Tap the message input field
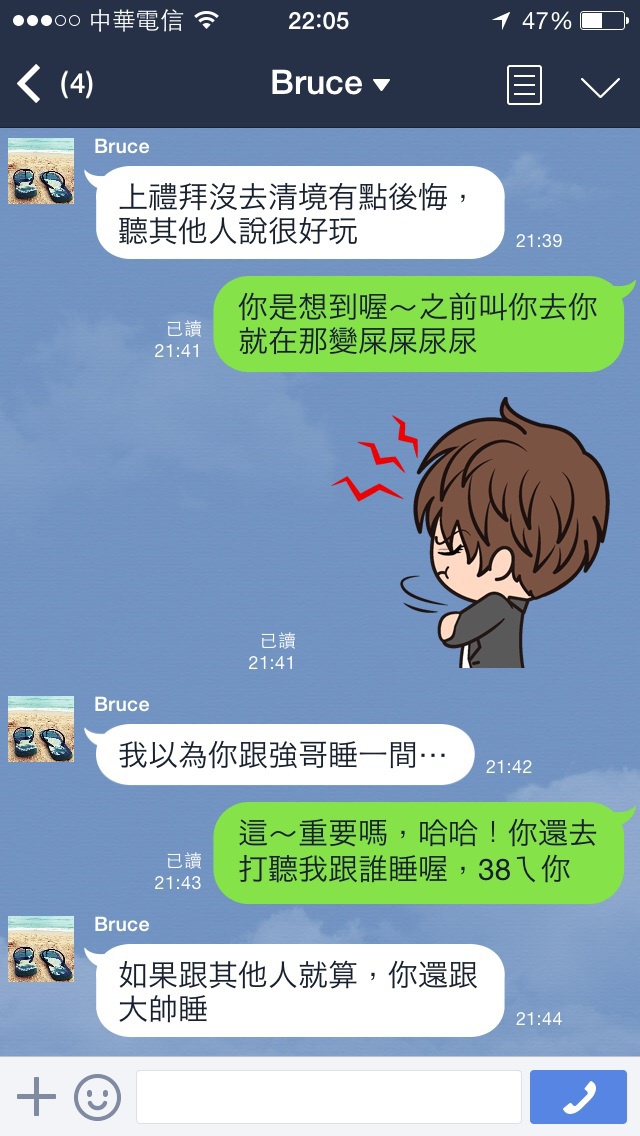The image size is (640, 1136). [x=328, y=1097]
